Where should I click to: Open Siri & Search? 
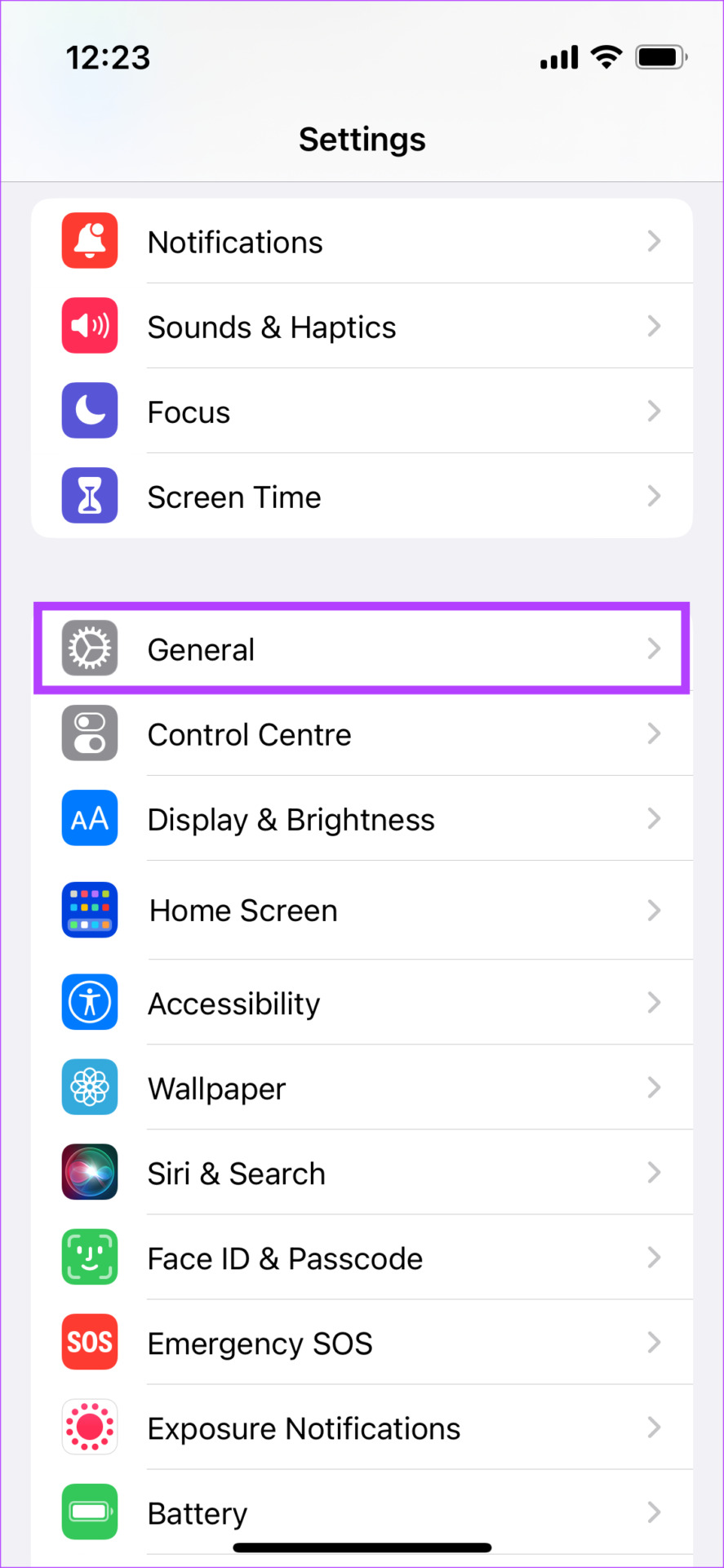362,1173
